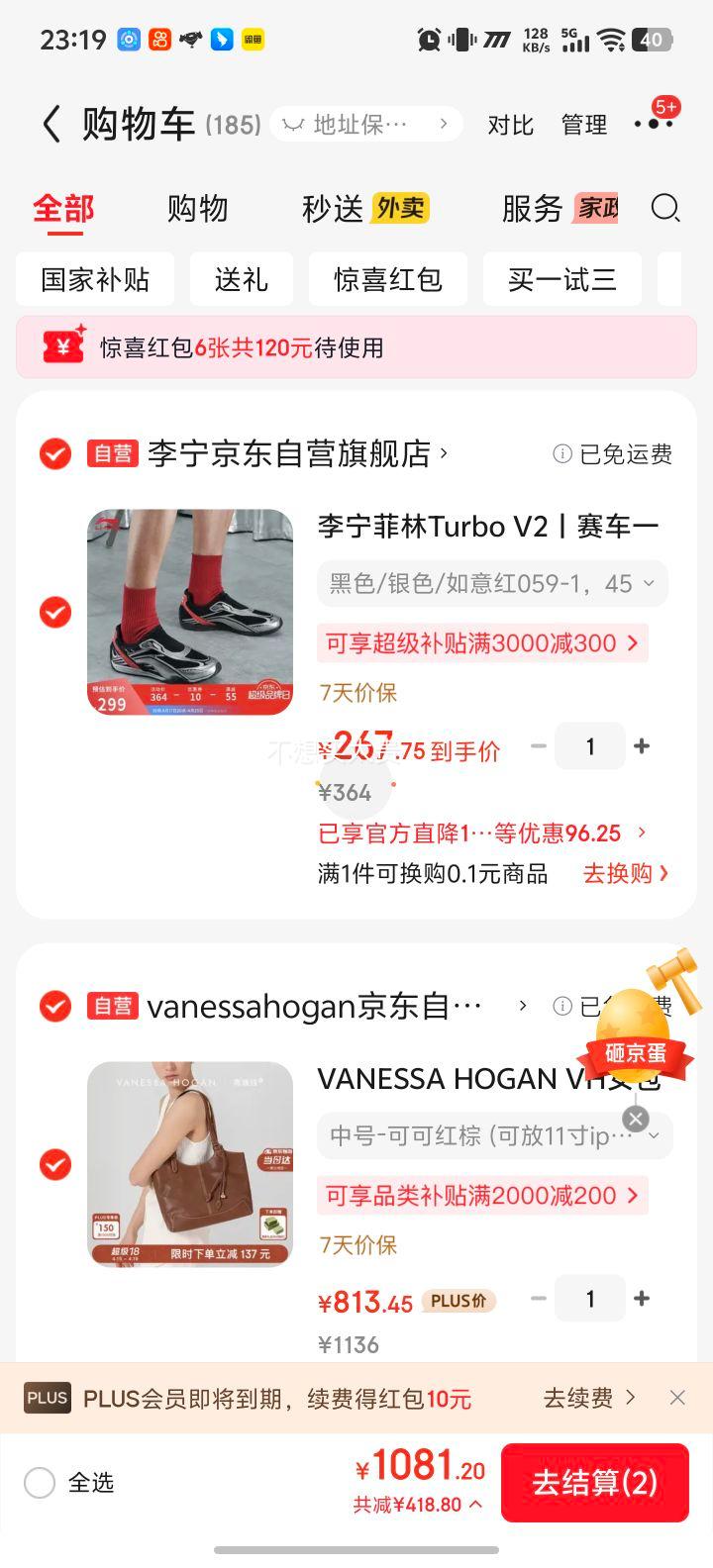Select the 全选 select-all checkbox
Image resolution: width=713 pixels, height=1568 pixels.
[40, 1482]
